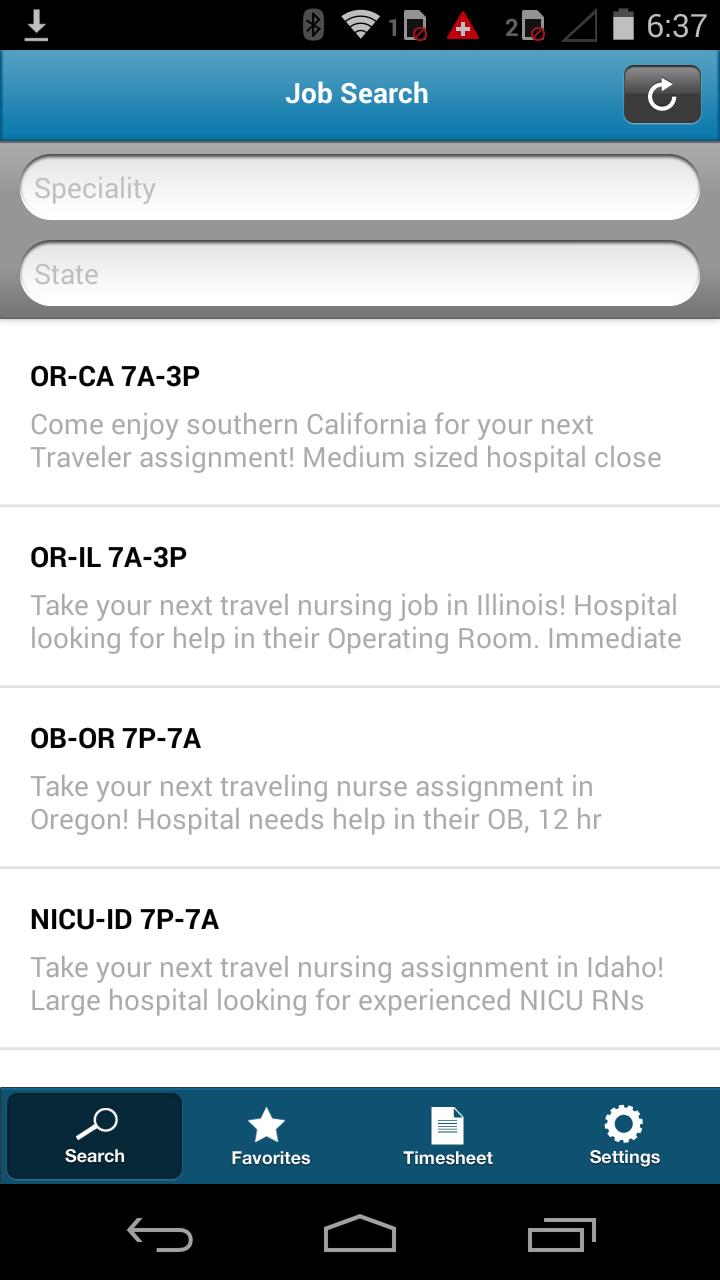The height and width of the screenshot is (1280, 720).
Task: Open the OR-IL 7A-3P job listing
Action: [360, 597]
